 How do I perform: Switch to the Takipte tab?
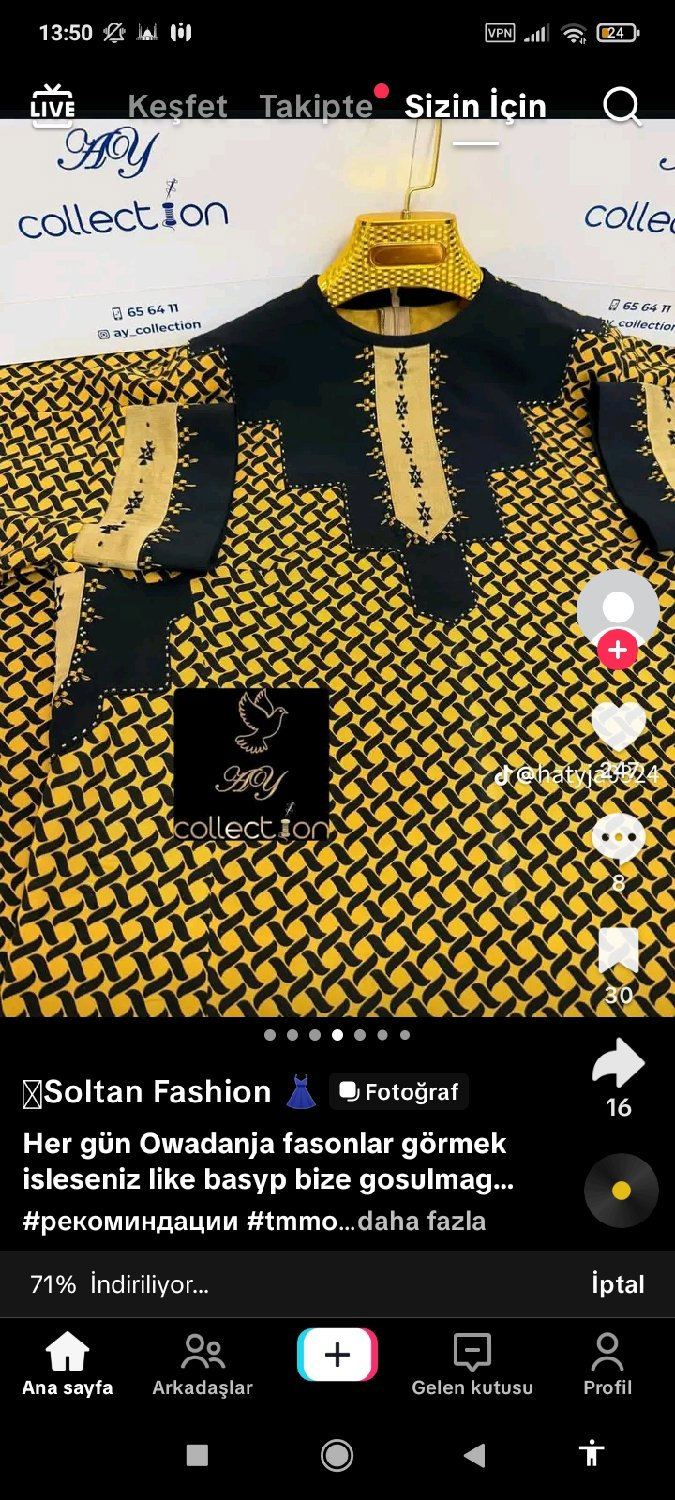tap(316, 106)
